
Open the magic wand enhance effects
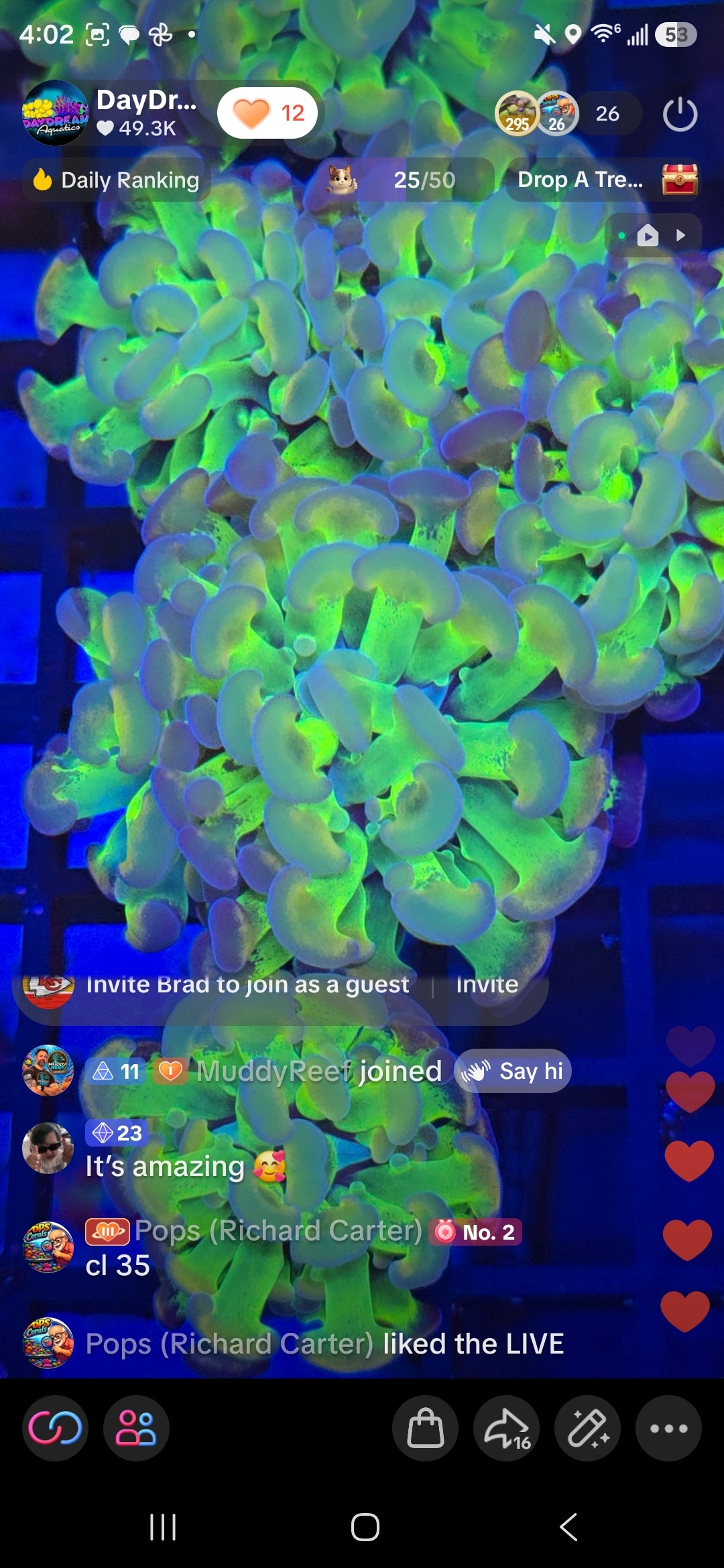(x=588, y=1428)
